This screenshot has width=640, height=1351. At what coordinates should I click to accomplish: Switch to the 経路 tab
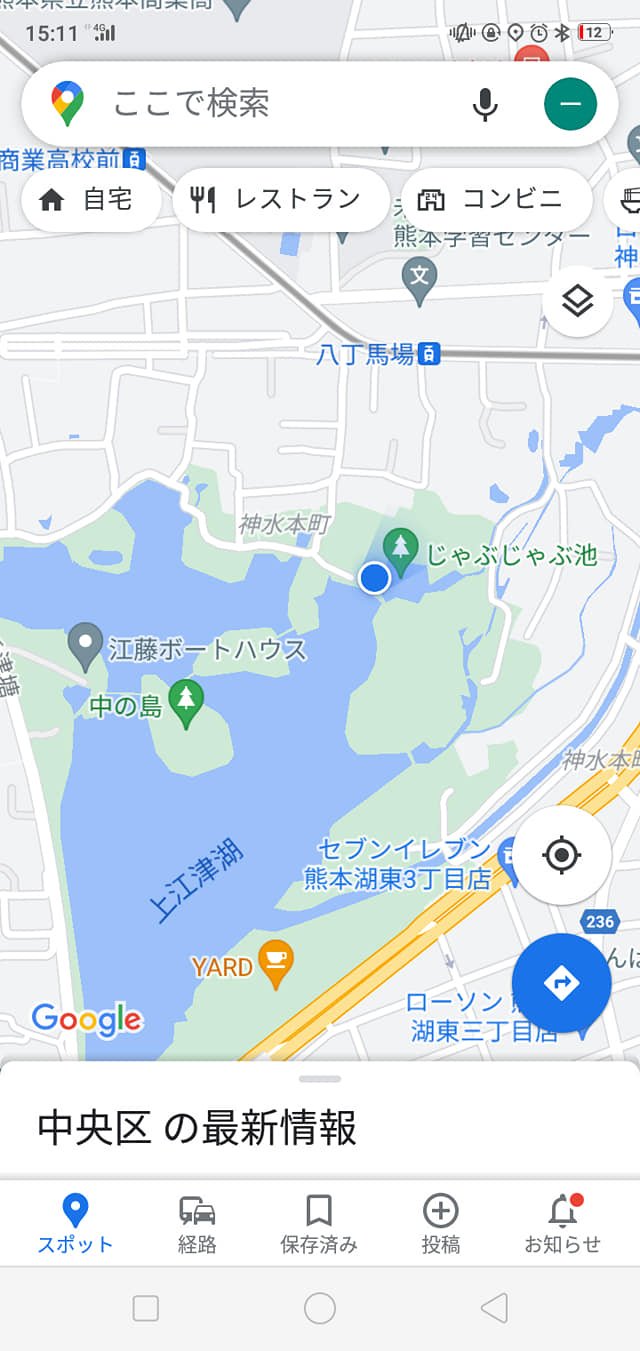click(197, 1224)
